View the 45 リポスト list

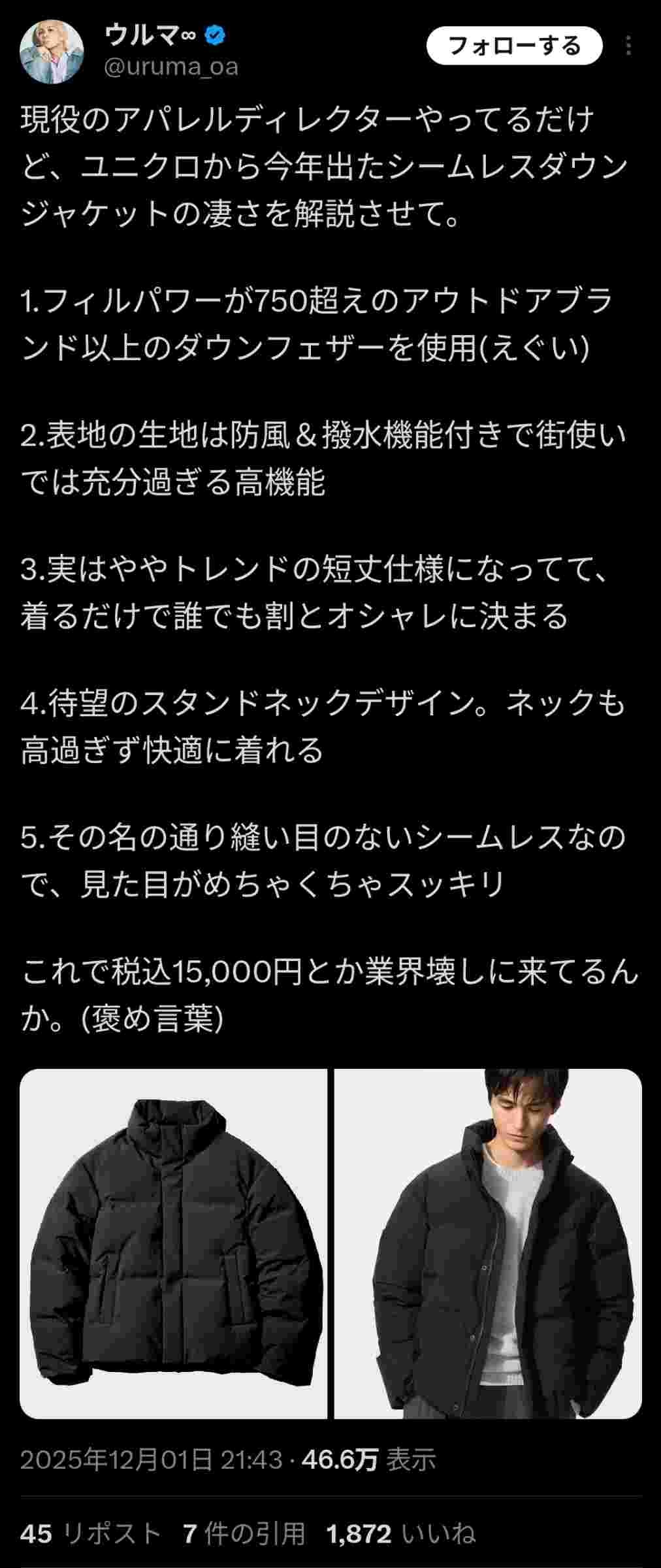tap(90, 1533)
